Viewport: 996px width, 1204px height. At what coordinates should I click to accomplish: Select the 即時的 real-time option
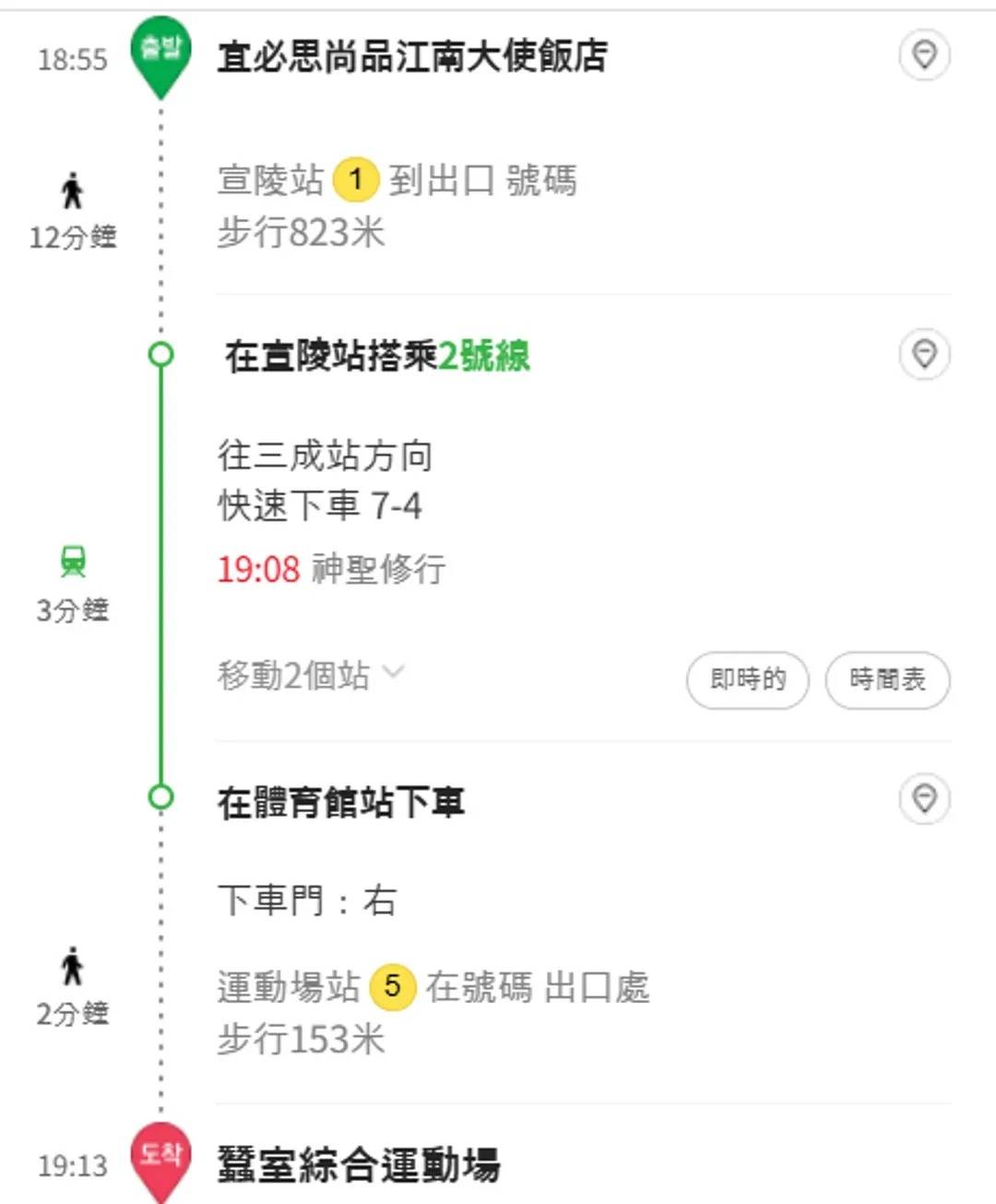[747, 680]
